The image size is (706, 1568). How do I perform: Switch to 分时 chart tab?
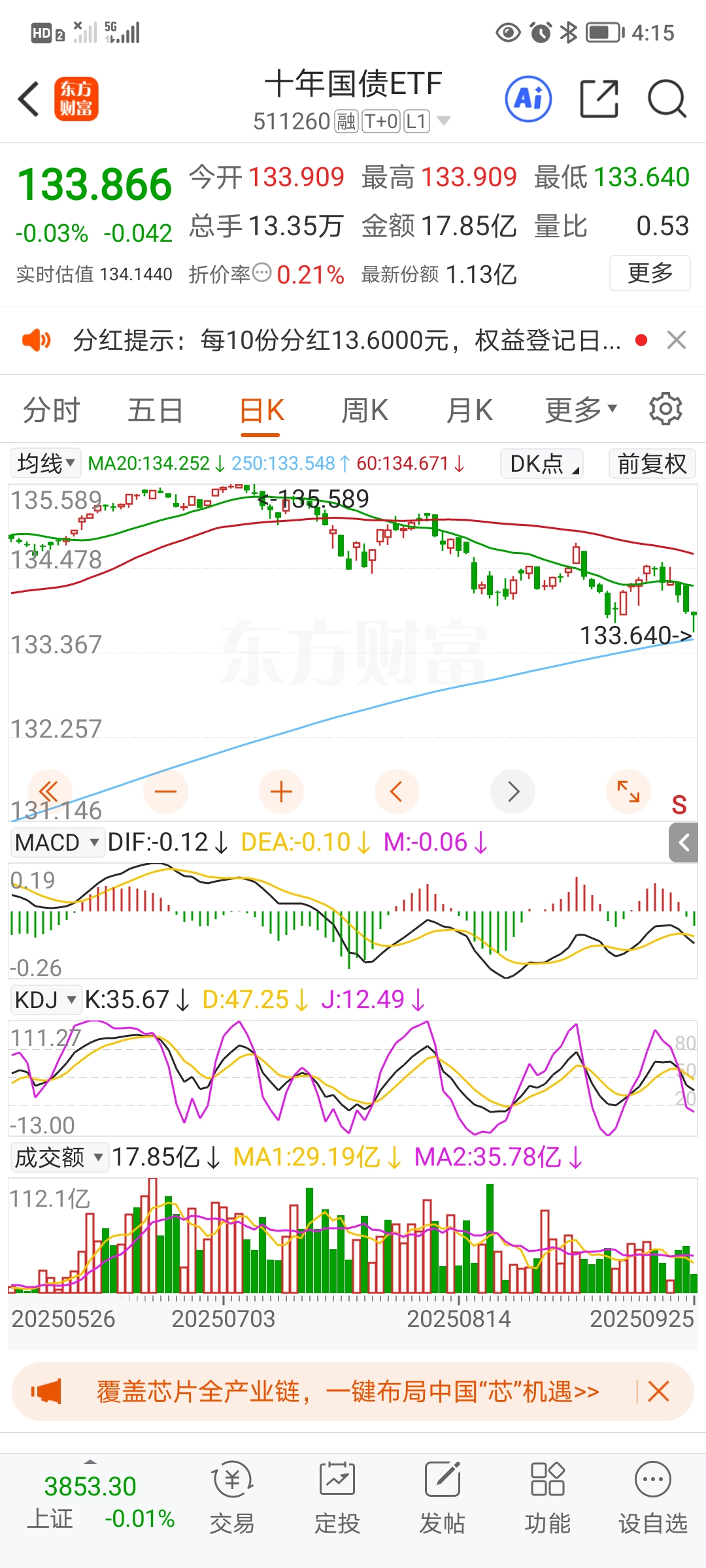51,410
